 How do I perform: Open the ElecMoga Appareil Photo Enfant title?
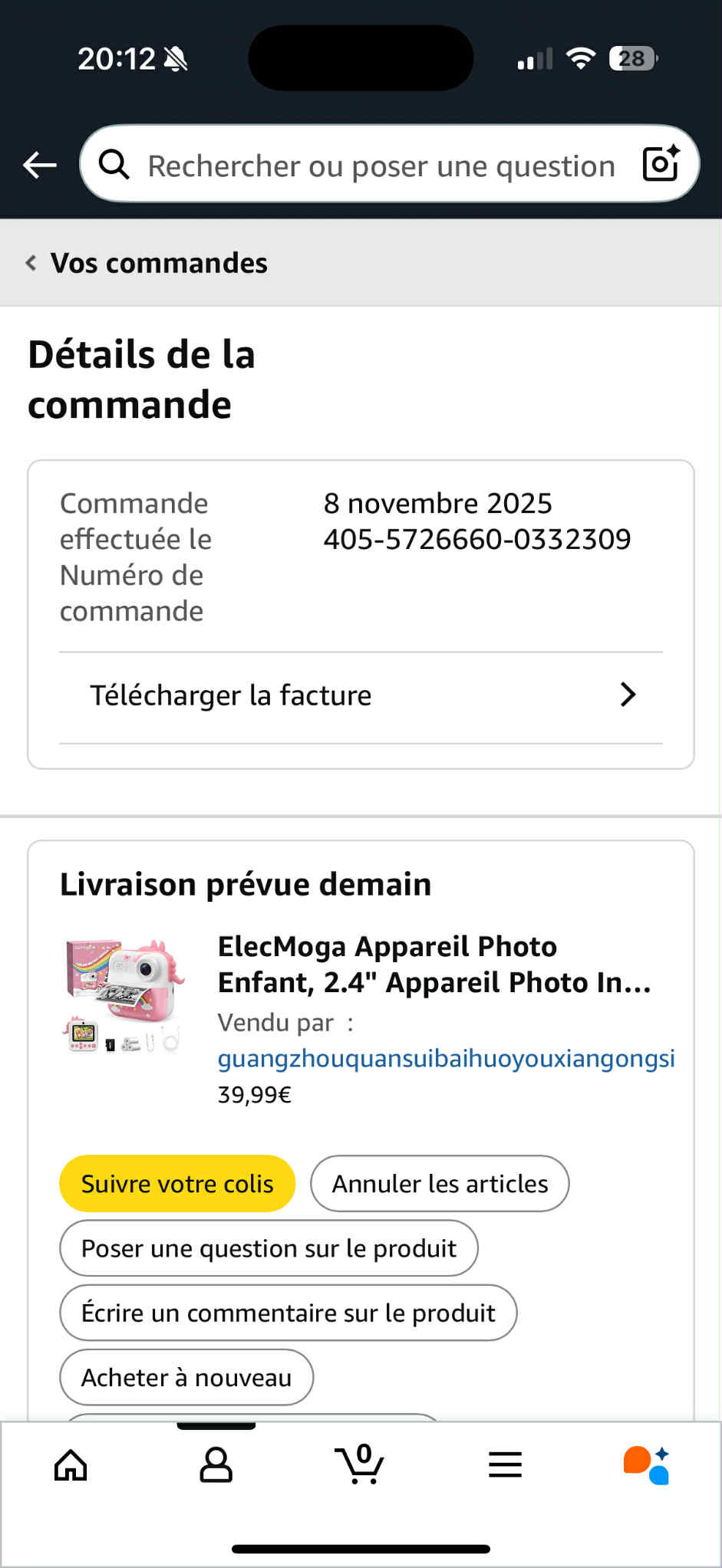434,964
